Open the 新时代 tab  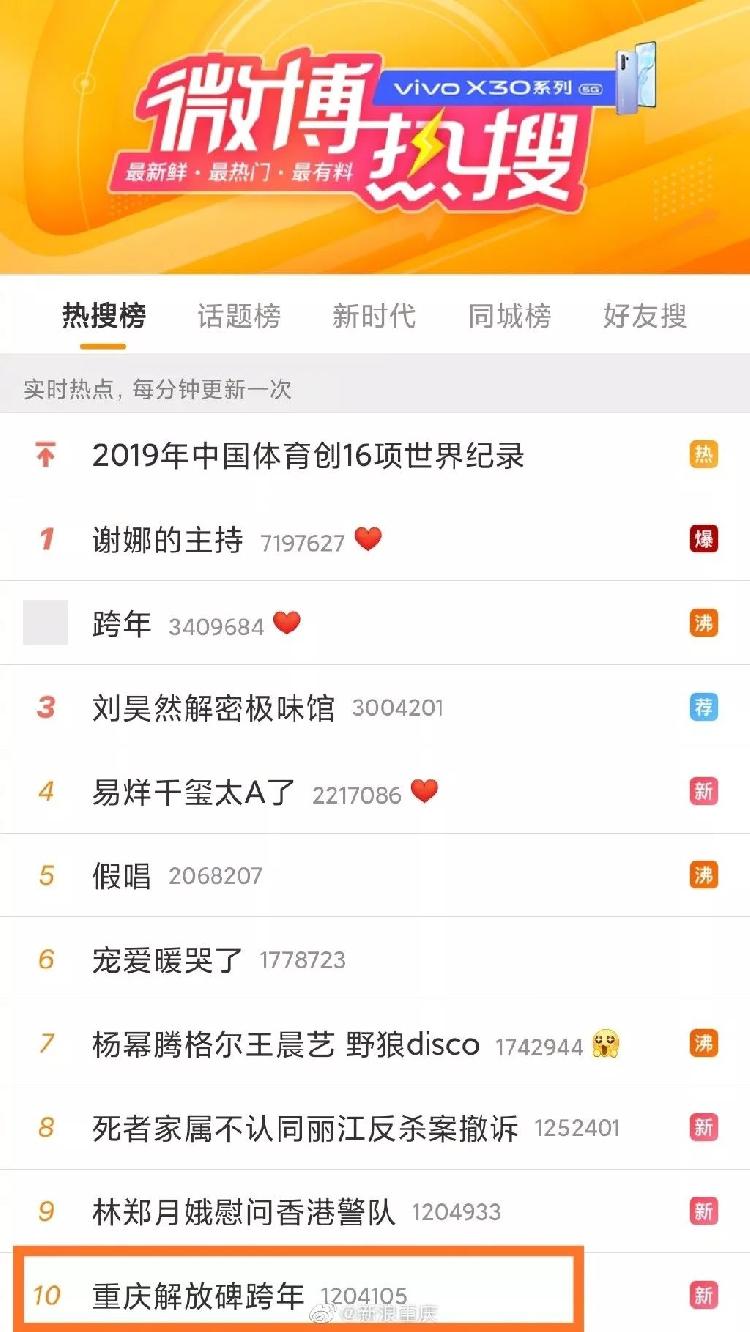(374, 317)
